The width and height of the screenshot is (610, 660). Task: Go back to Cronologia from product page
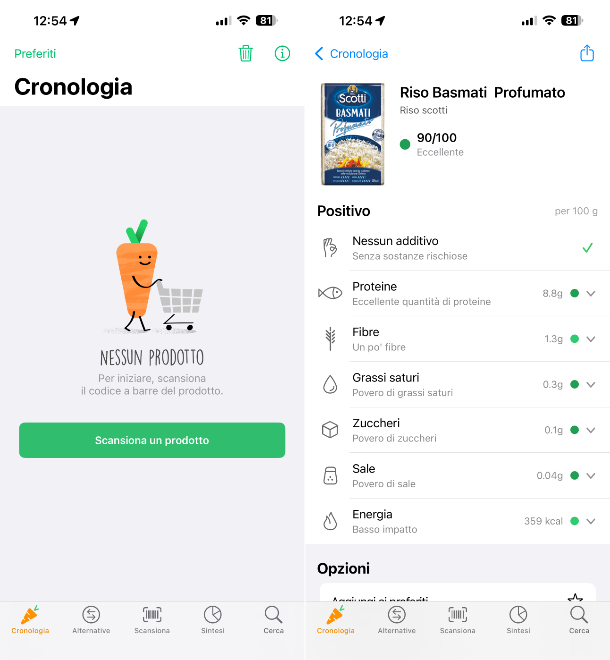click(x=351, y=54)
